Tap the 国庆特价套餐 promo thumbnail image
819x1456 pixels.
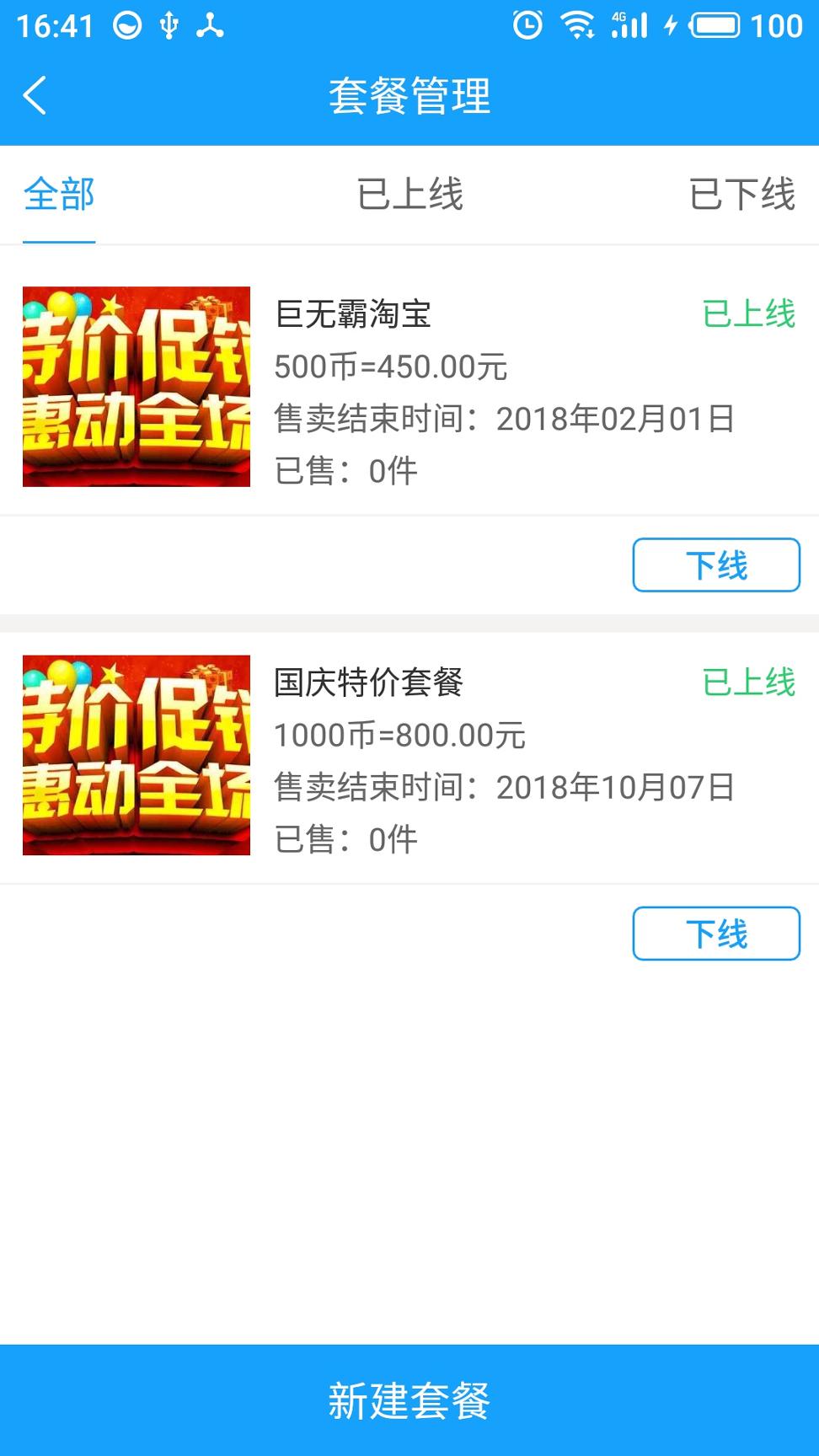[136, 756]
